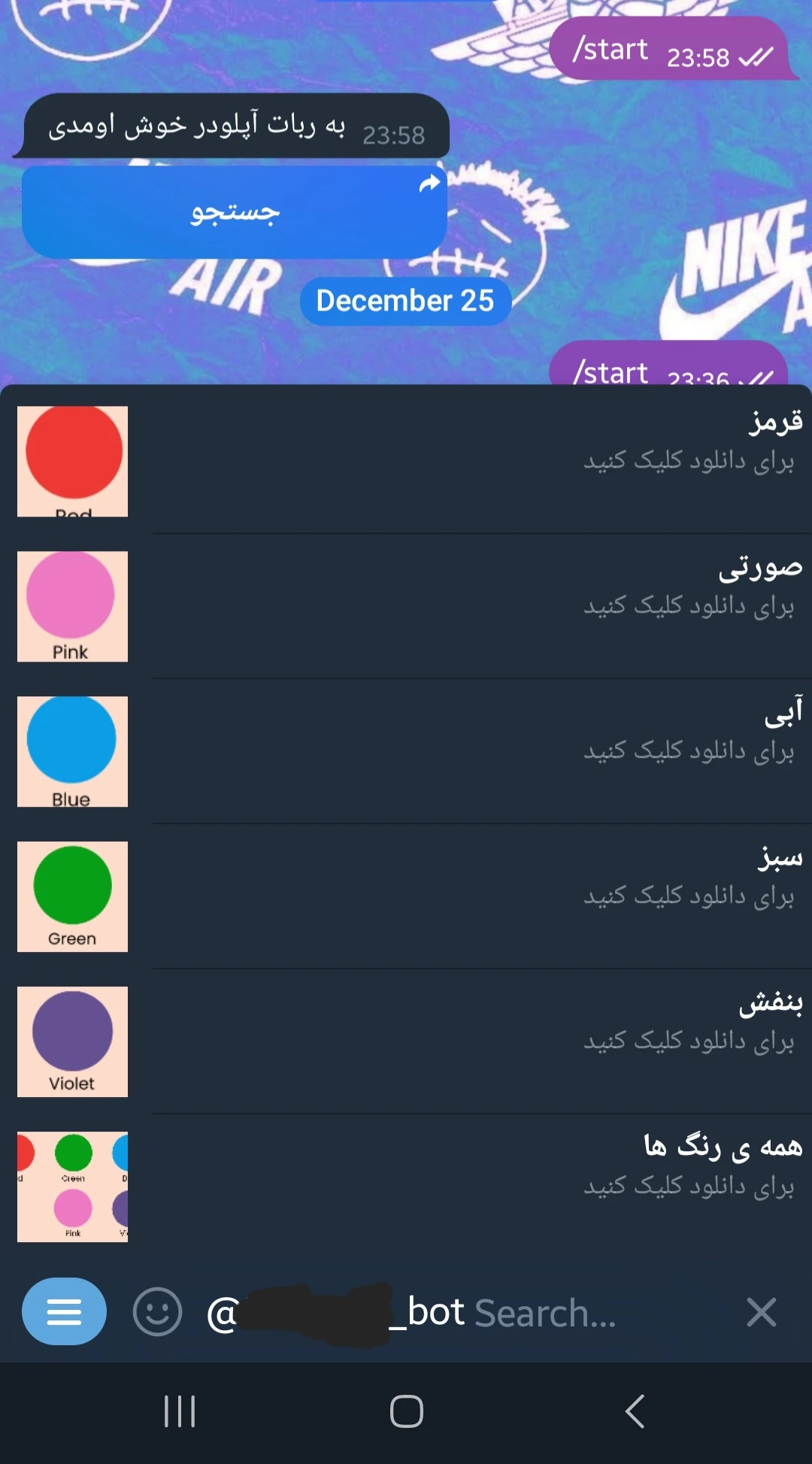Go back using the system back button
Viewport: 812px width, 1464px height.
(635, 1411)
